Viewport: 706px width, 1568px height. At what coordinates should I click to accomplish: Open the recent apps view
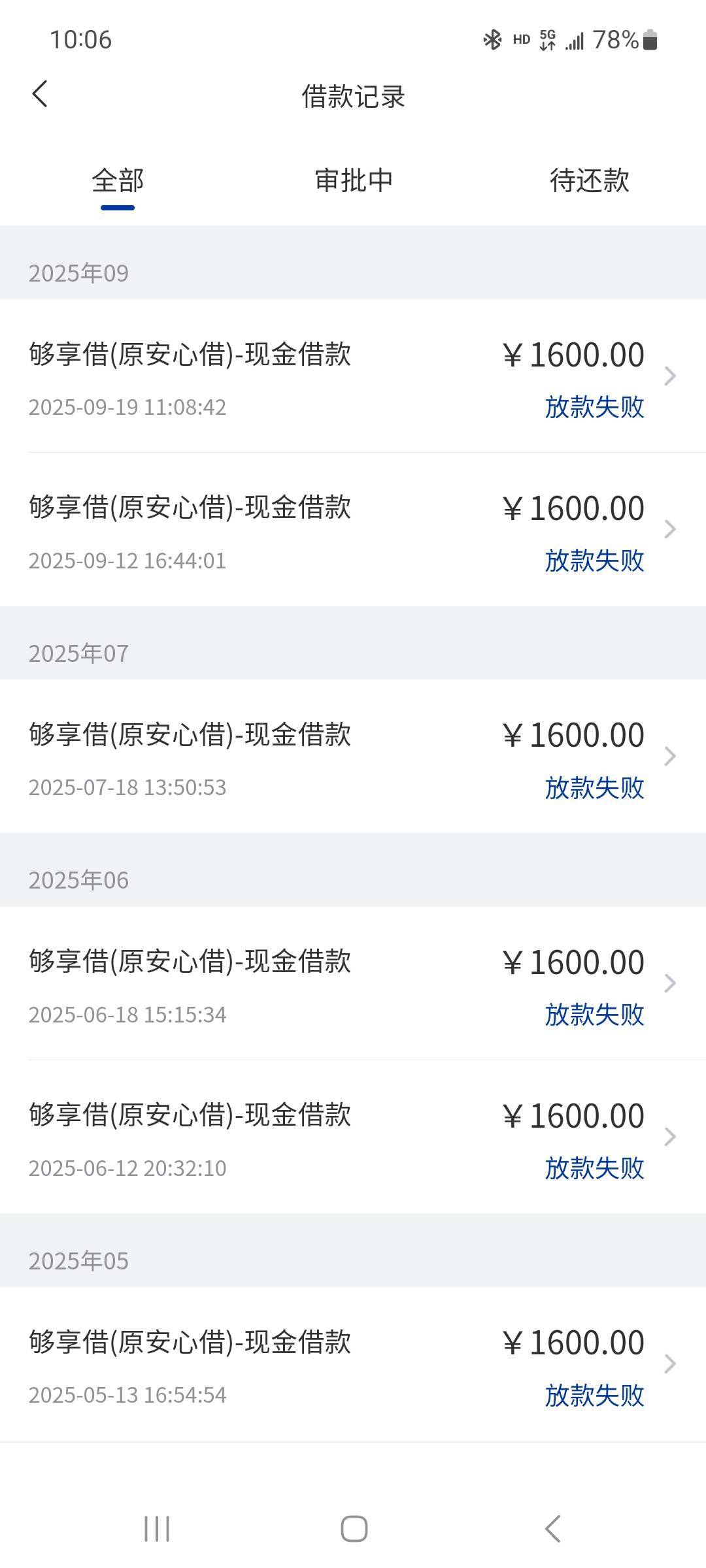click(x=157, y=1529)
